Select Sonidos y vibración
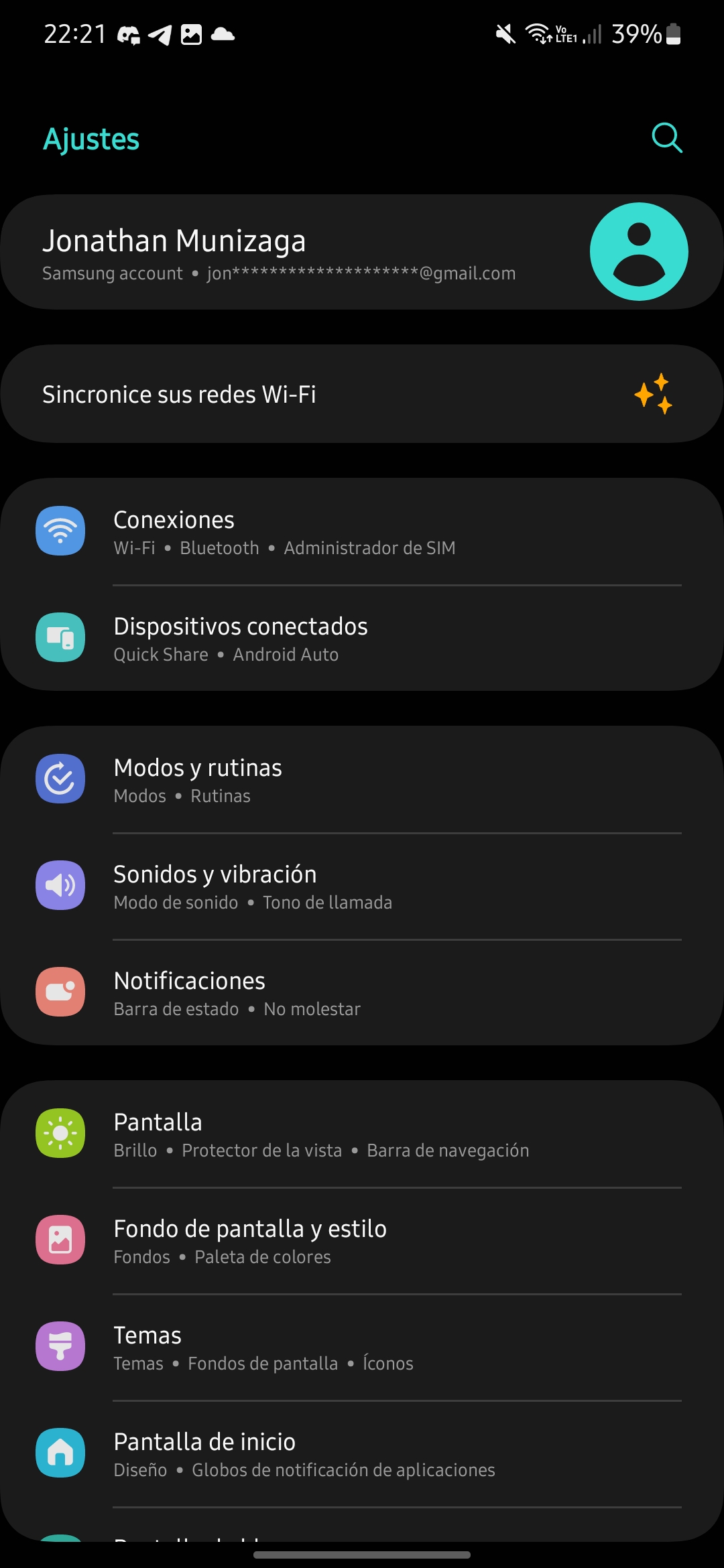The width and height of the screenshot is (724, 1568). [x=362, y=887]
